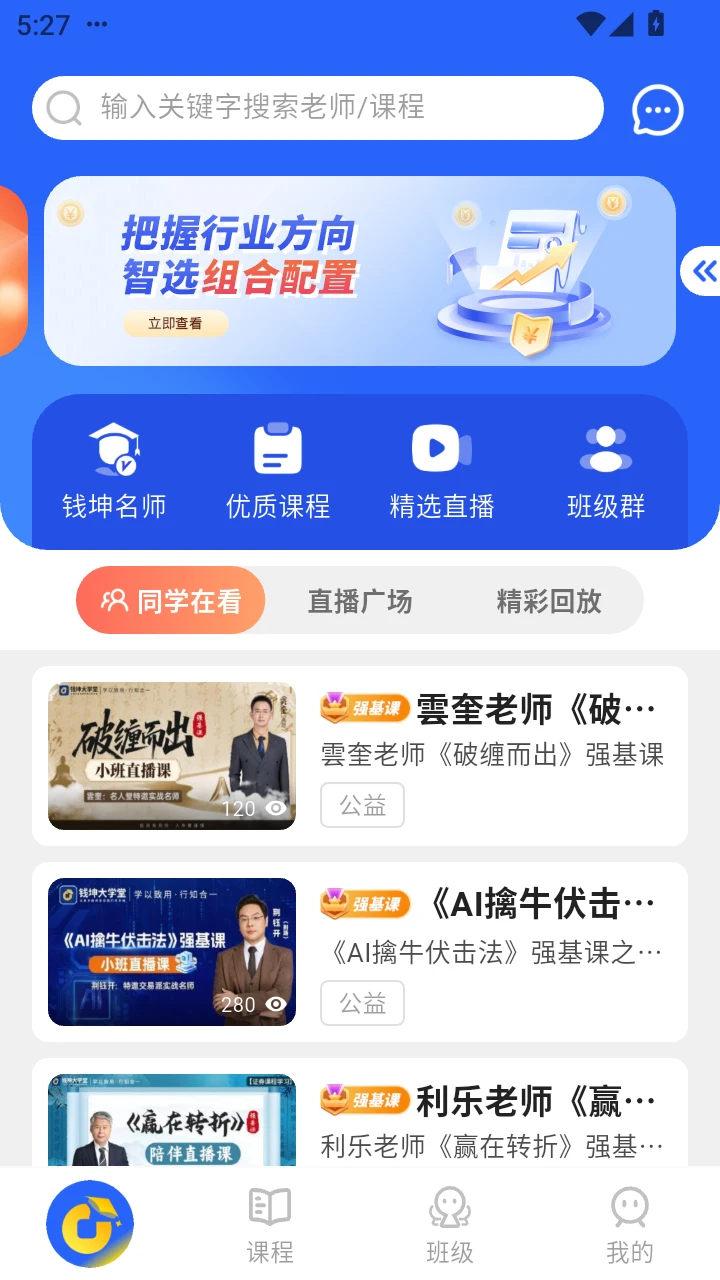The image size is (720, 1280).
Task: Open the 班级群 class groups section
Action: click(x=604, y=468)
